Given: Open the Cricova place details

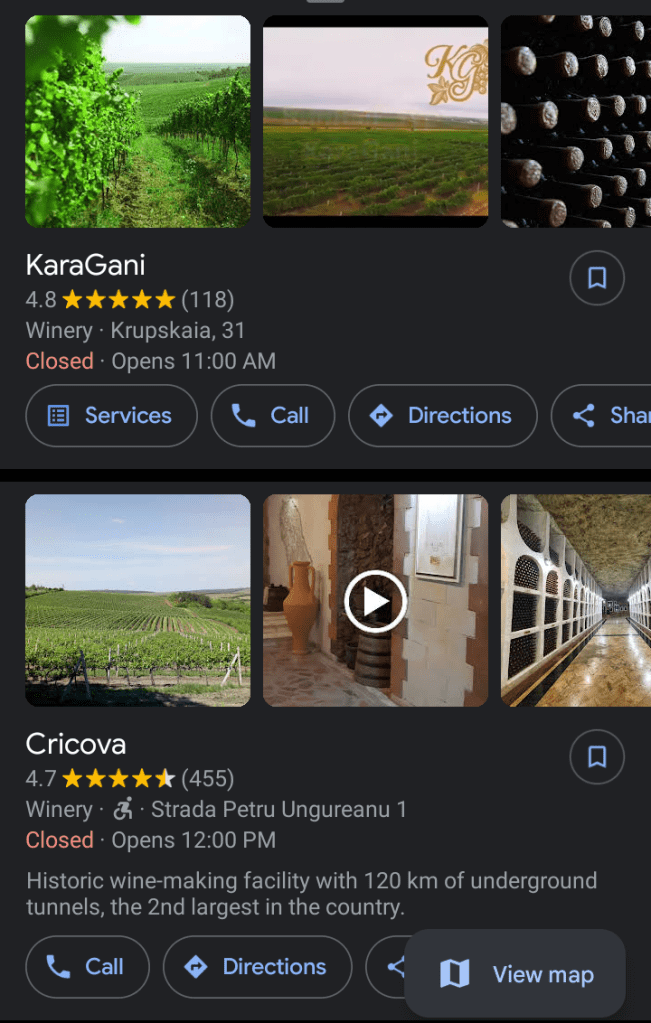Looking at the screenshot, I should [x=76, y=744].
